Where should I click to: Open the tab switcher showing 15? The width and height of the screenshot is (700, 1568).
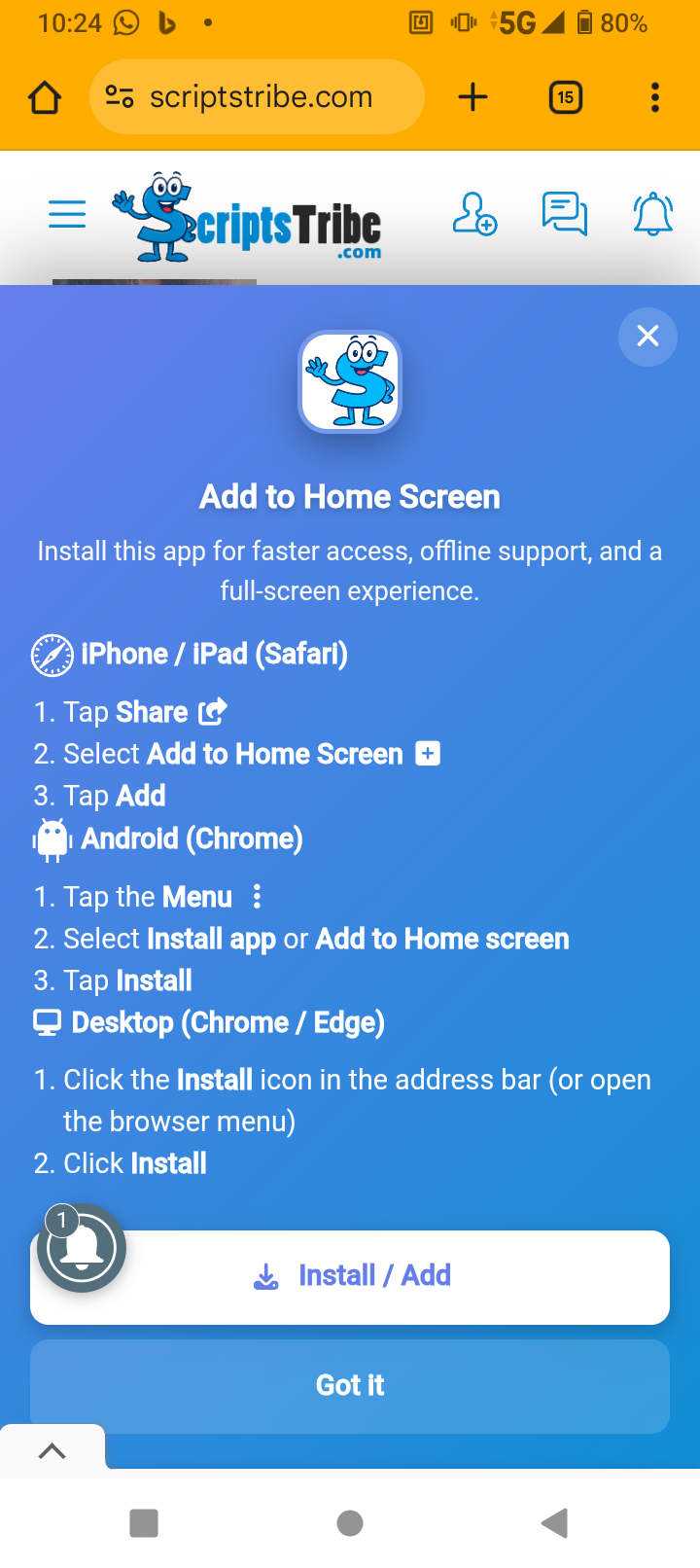tap(566, 97)
